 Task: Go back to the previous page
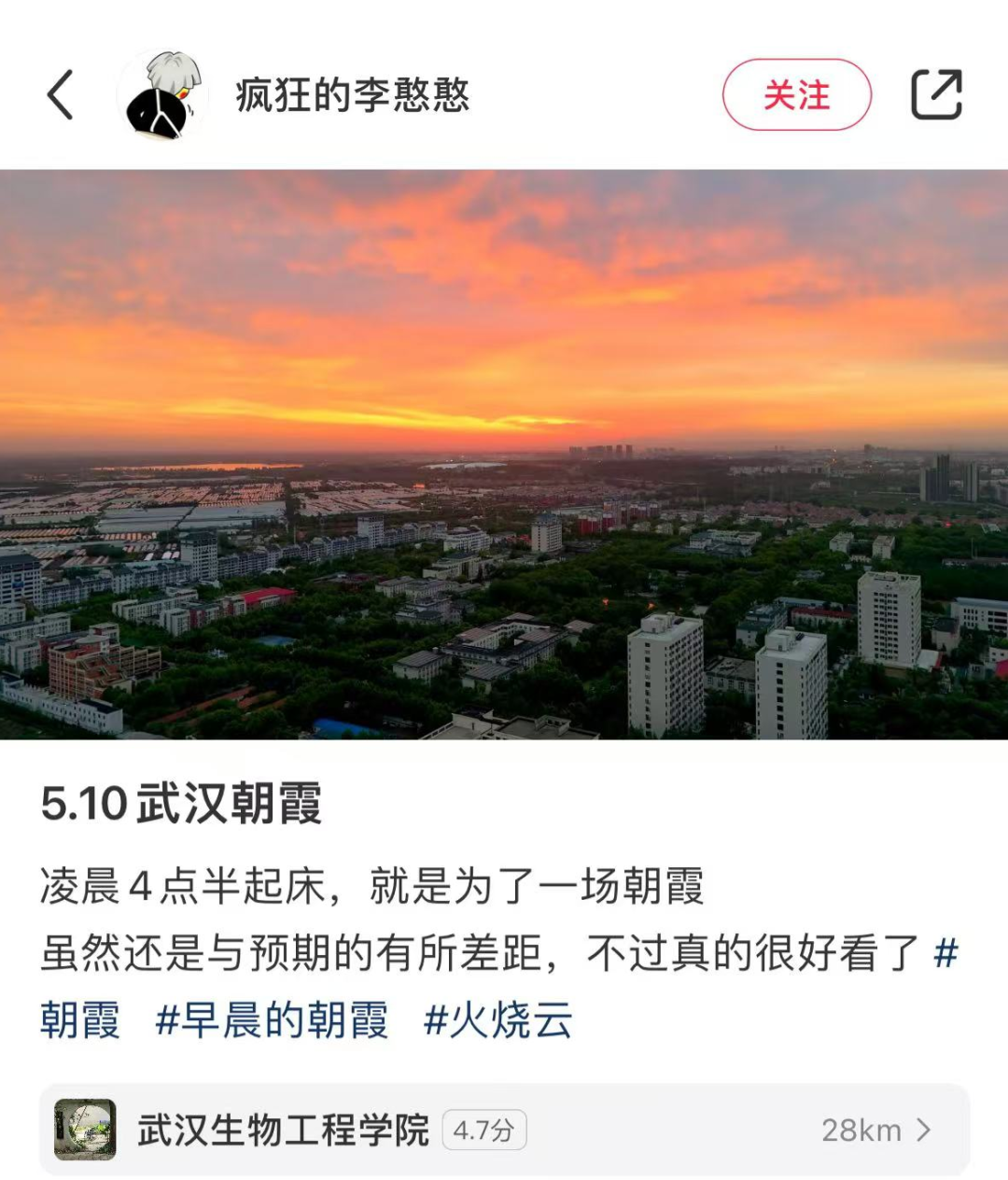61,95
